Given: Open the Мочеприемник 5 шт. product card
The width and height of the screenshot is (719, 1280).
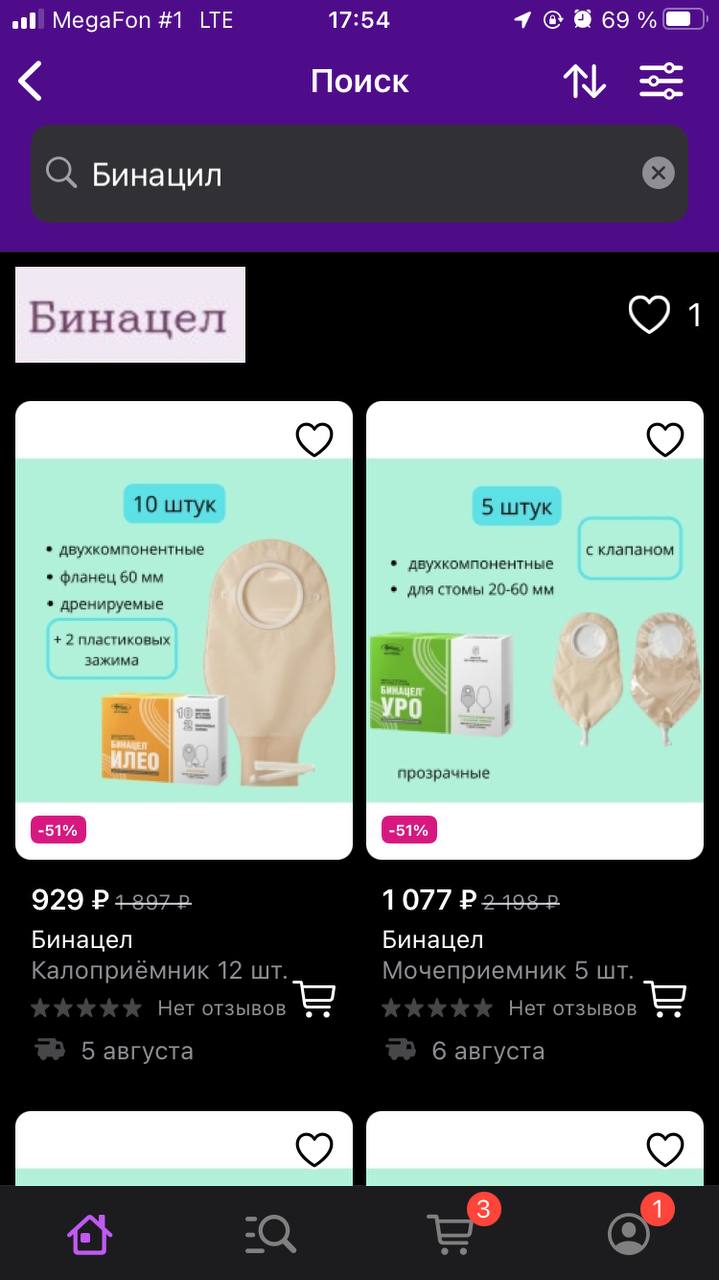Looking at the screenshot, I should pos(535,630).
